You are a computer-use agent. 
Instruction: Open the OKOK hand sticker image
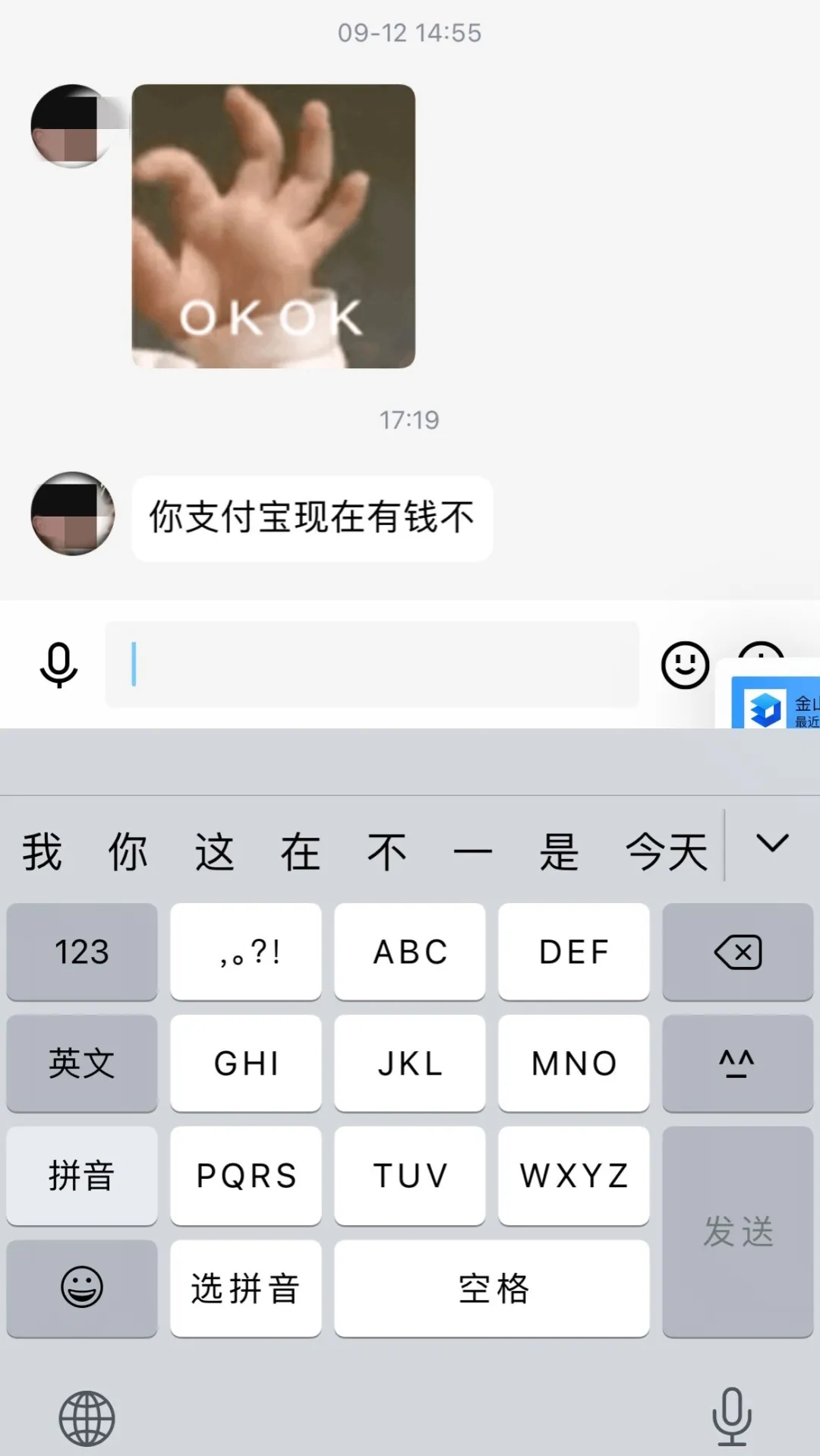273,226
